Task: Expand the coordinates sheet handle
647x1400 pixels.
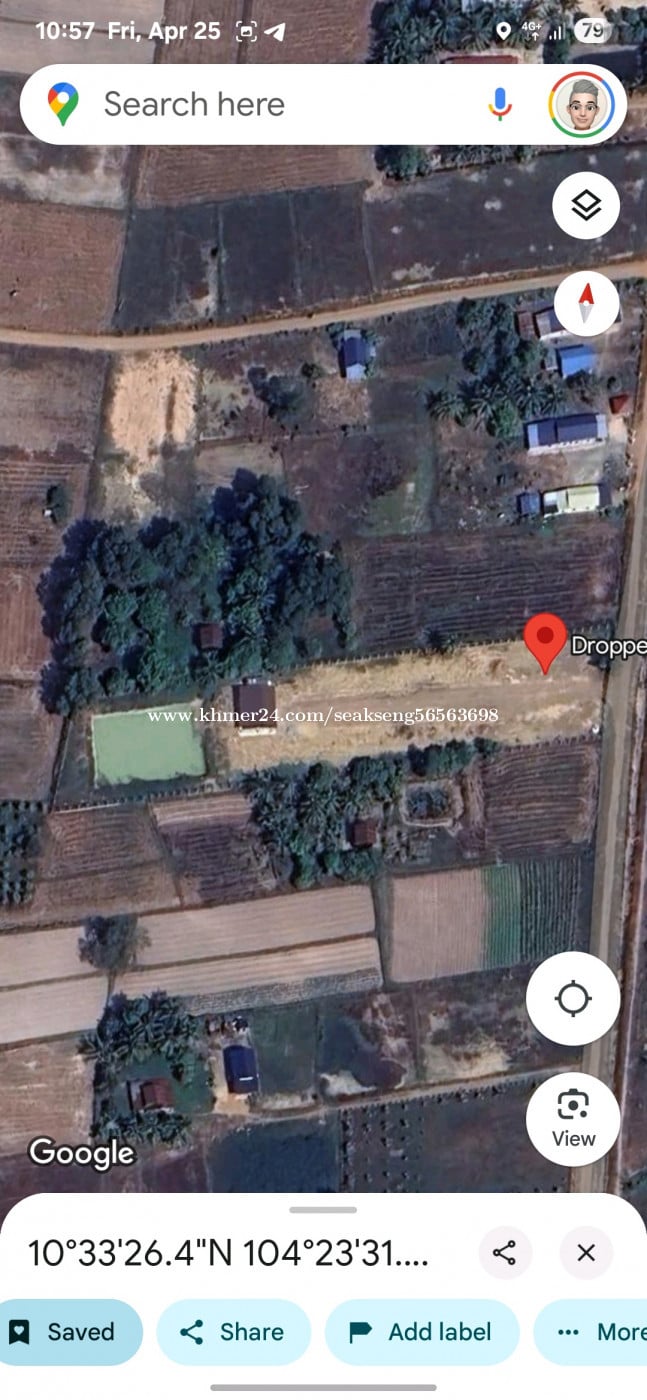Action: 323,1210
